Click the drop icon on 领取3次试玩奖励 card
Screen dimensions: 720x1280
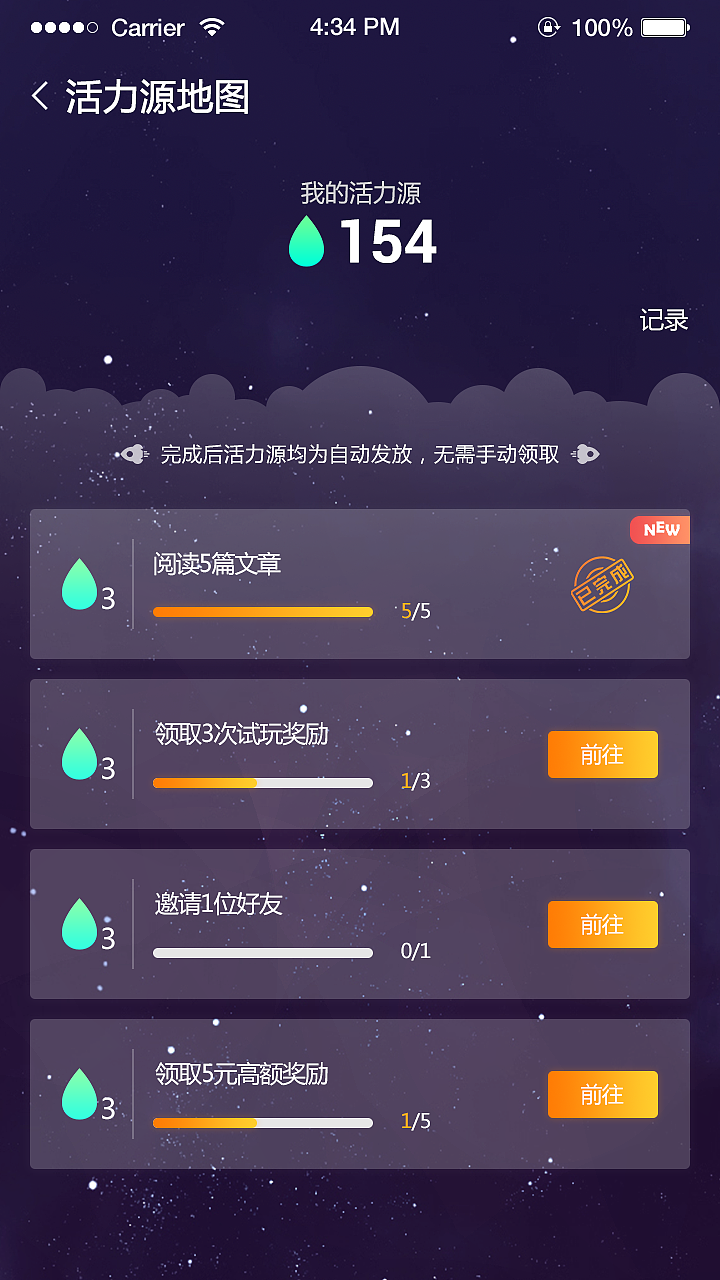[81, 751]
